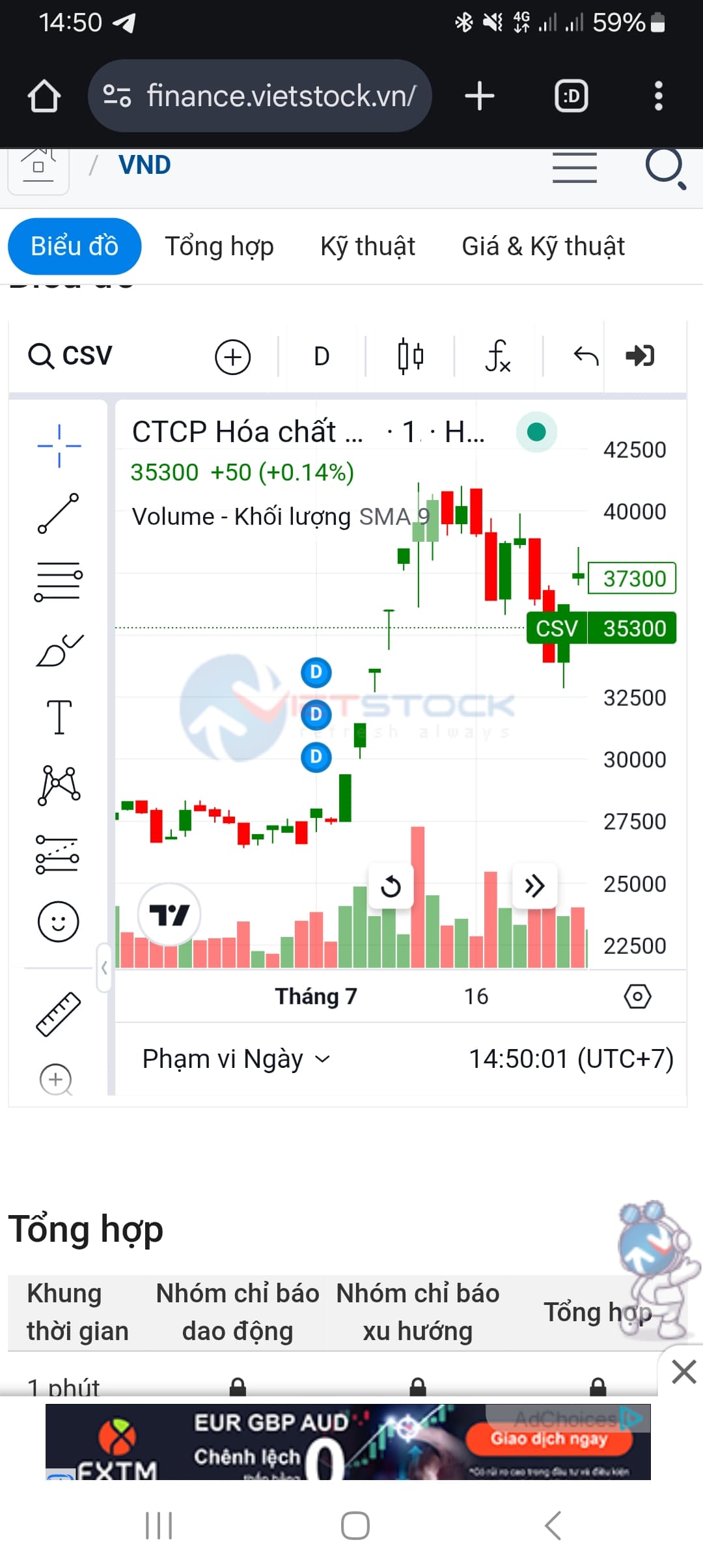Switch to the Tổng hợp tab

[219, 246]
